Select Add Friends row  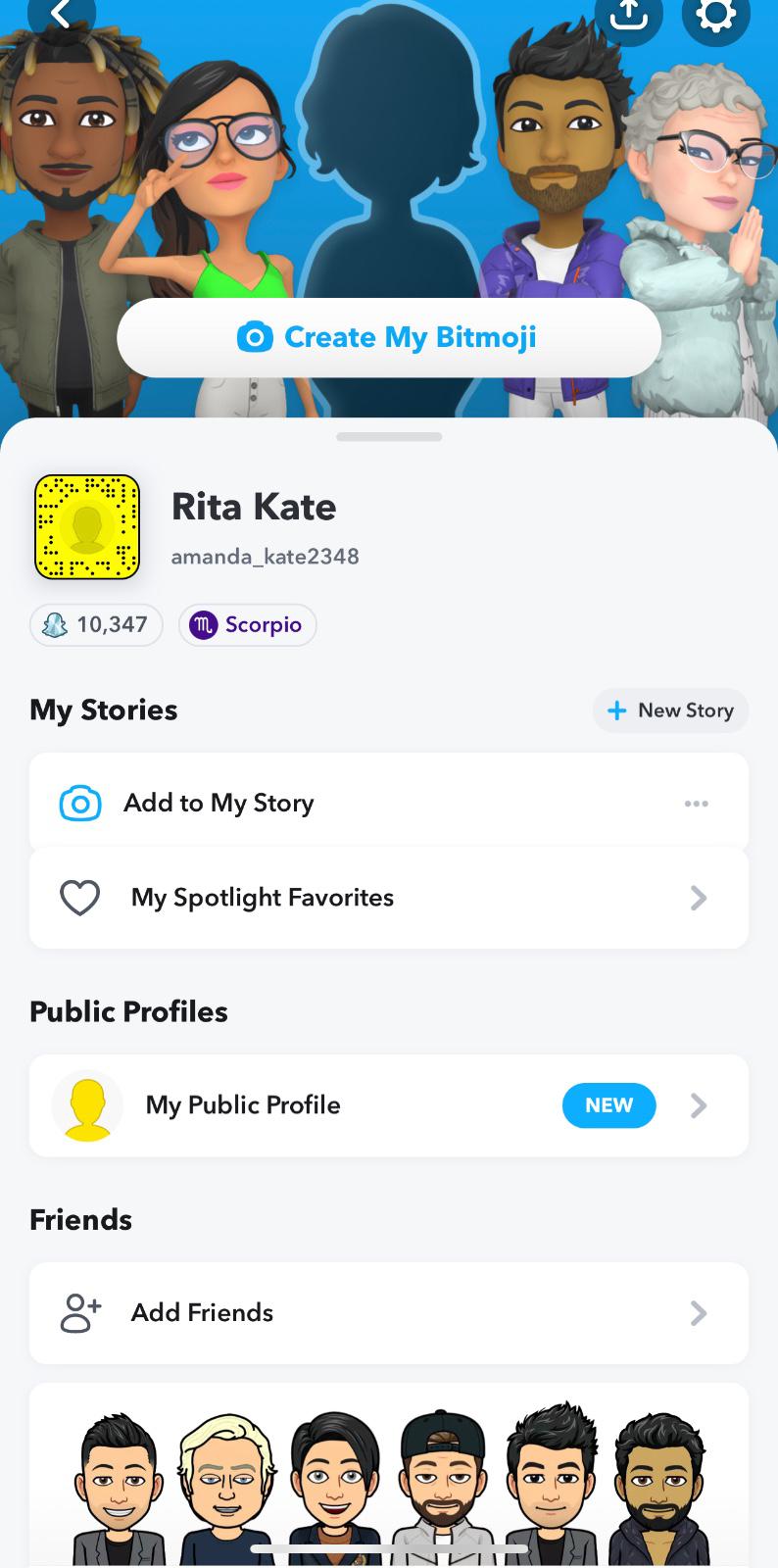389,1313
